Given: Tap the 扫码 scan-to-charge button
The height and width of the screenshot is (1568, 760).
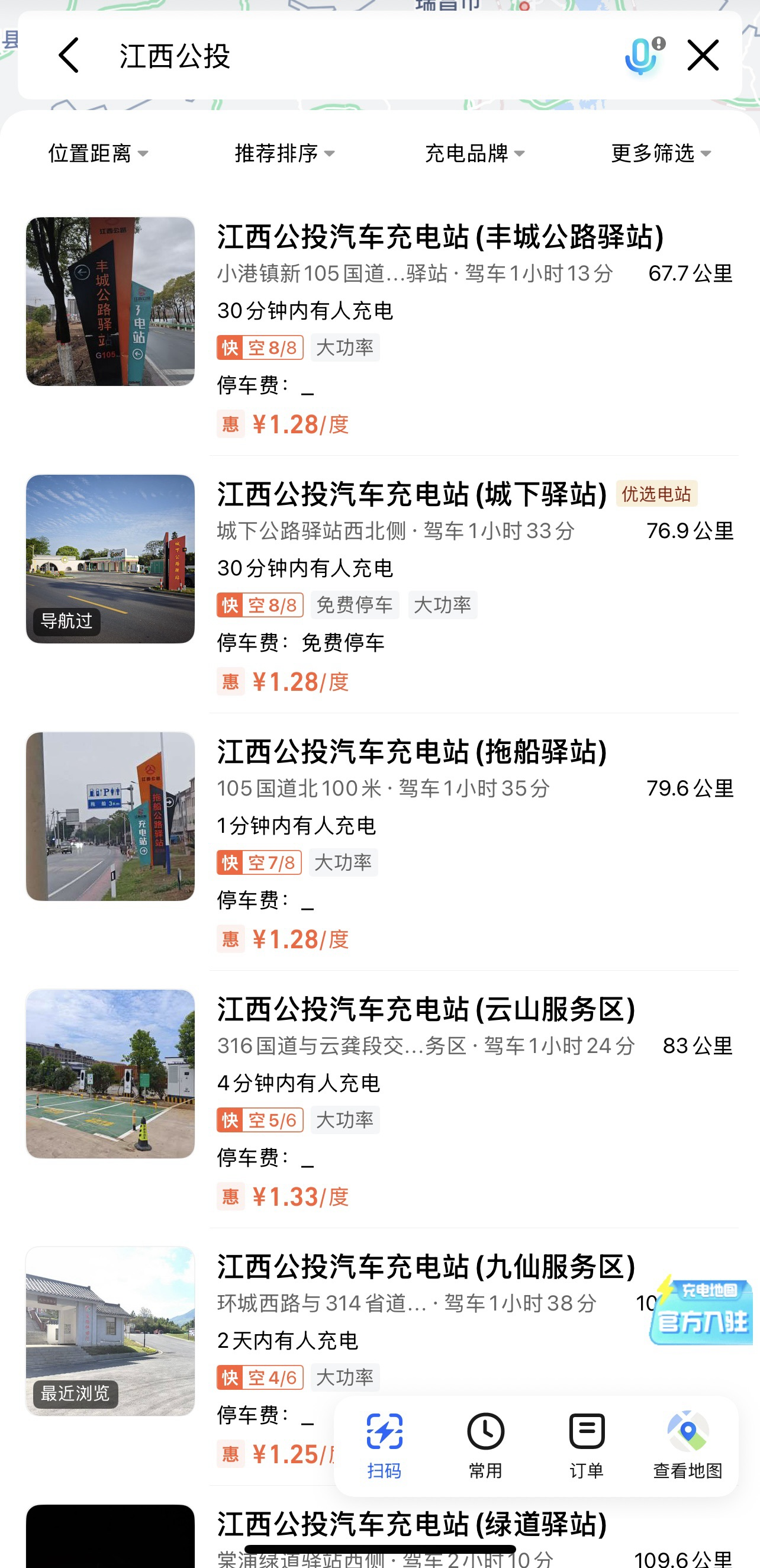Looking at the screenshot, I should [384, 1445].
